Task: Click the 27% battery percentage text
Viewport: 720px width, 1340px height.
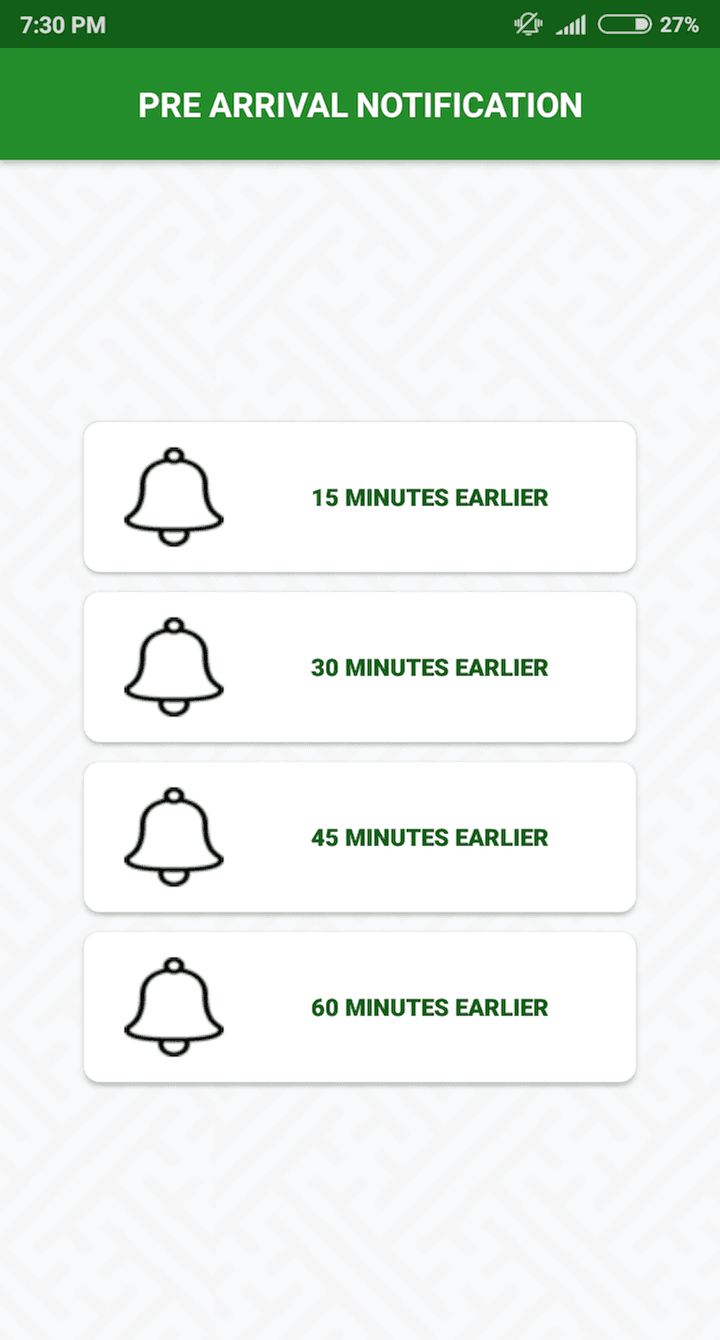Action: point(682,24)
